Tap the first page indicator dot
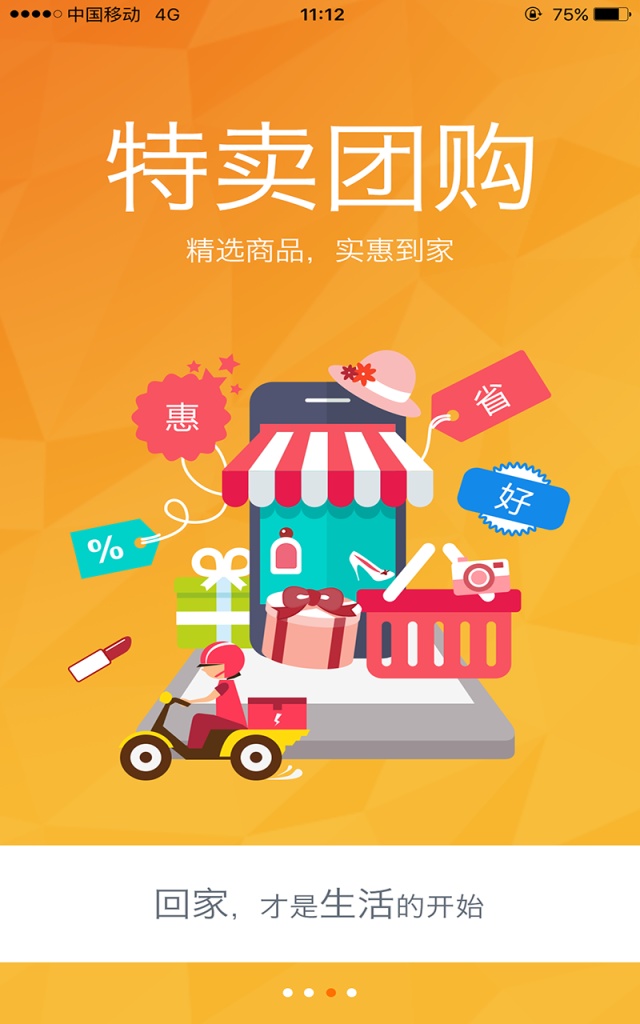 288,993
